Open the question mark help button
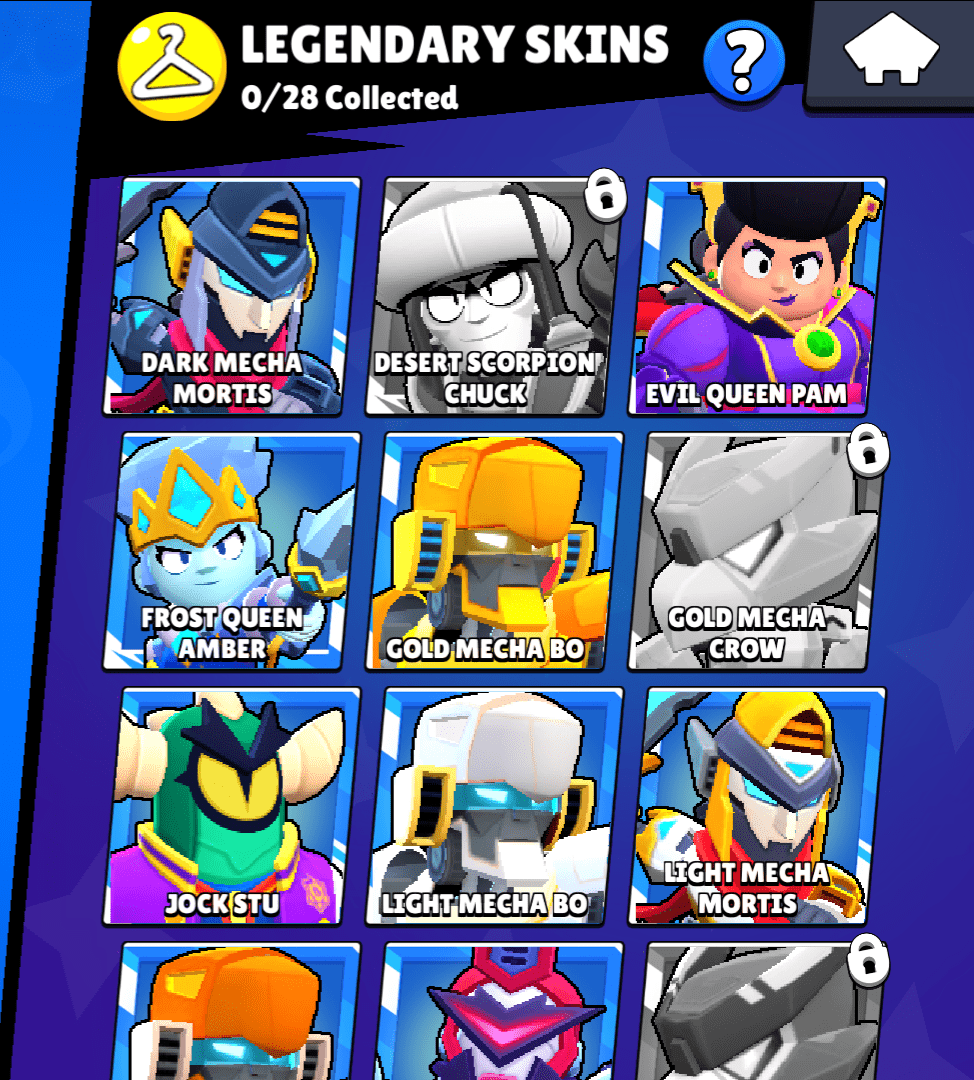974x1080 pixels. [x=743, y=59]
